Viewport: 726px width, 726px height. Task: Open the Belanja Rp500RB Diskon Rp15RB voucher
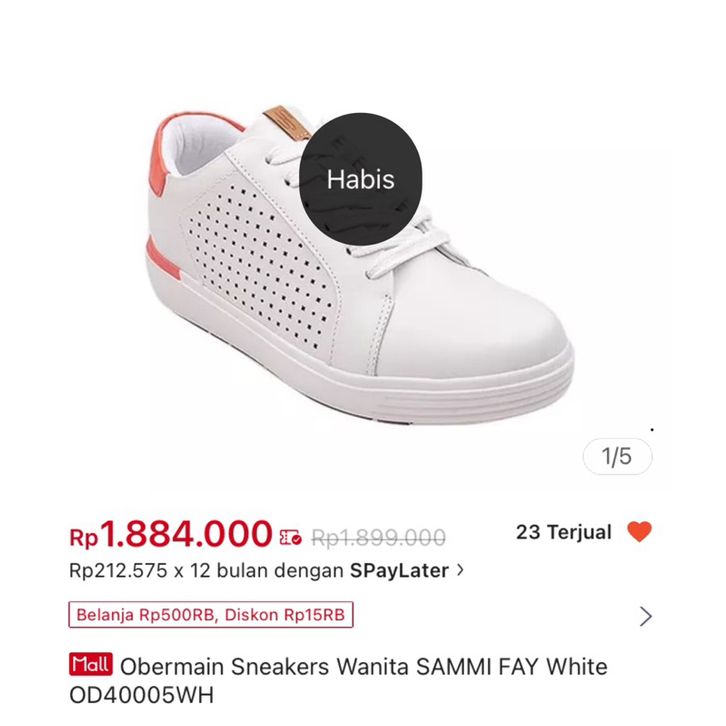211,615
